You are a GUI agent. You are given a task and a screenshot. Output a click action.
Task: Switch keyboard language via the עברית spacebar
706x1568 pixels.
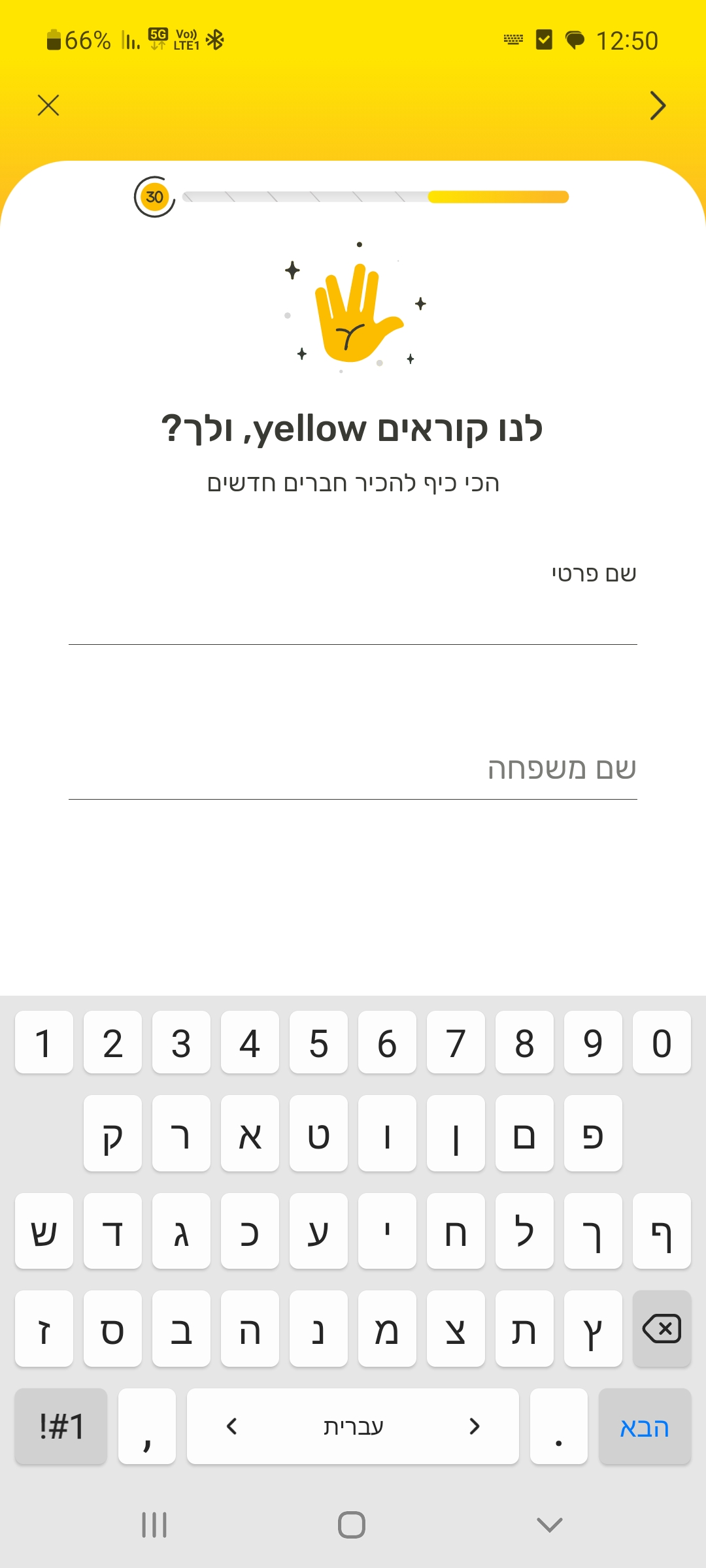click(x=353, y=1426)
